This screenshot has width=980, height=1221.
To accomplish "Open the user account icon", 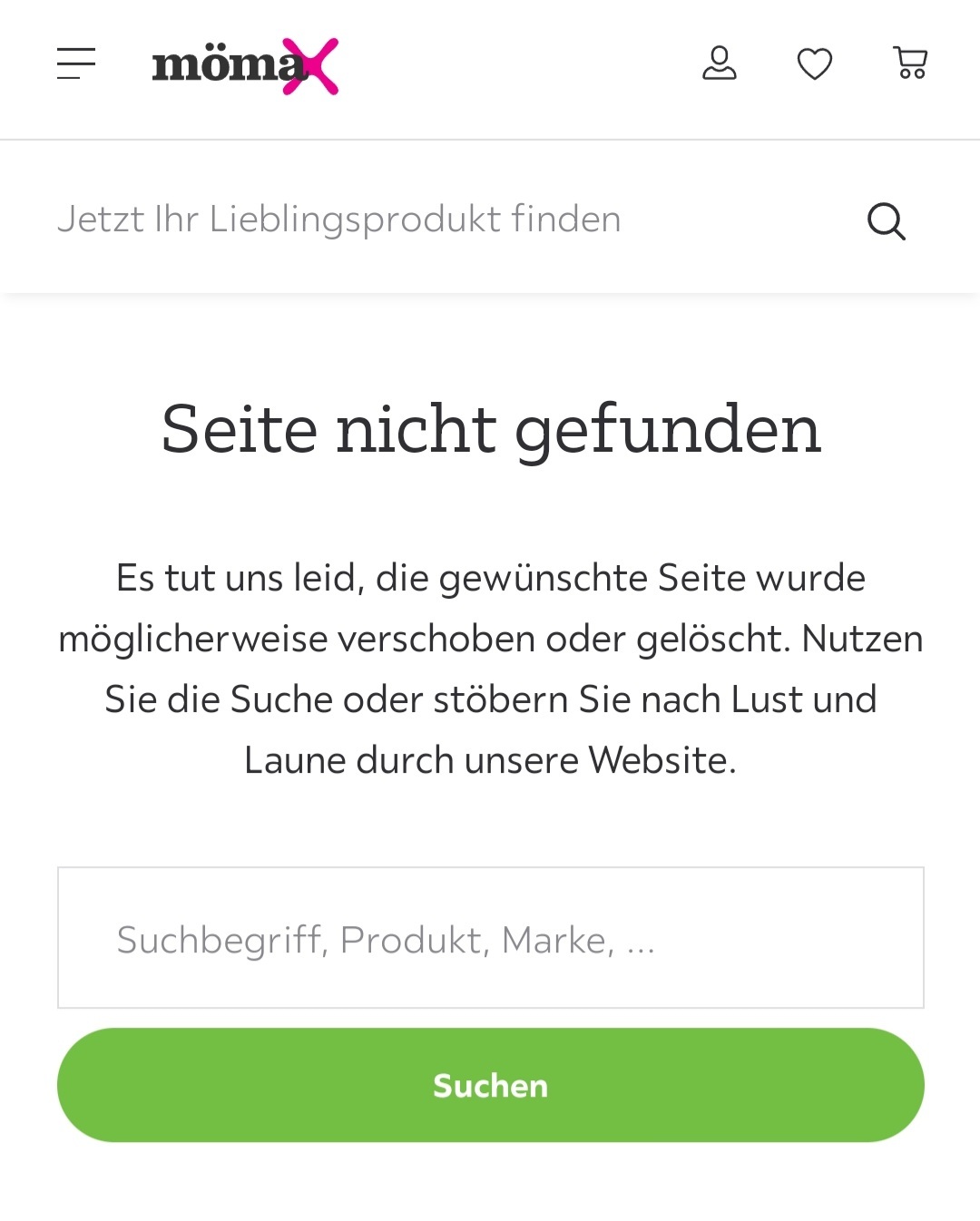I will tap(720, 64).
